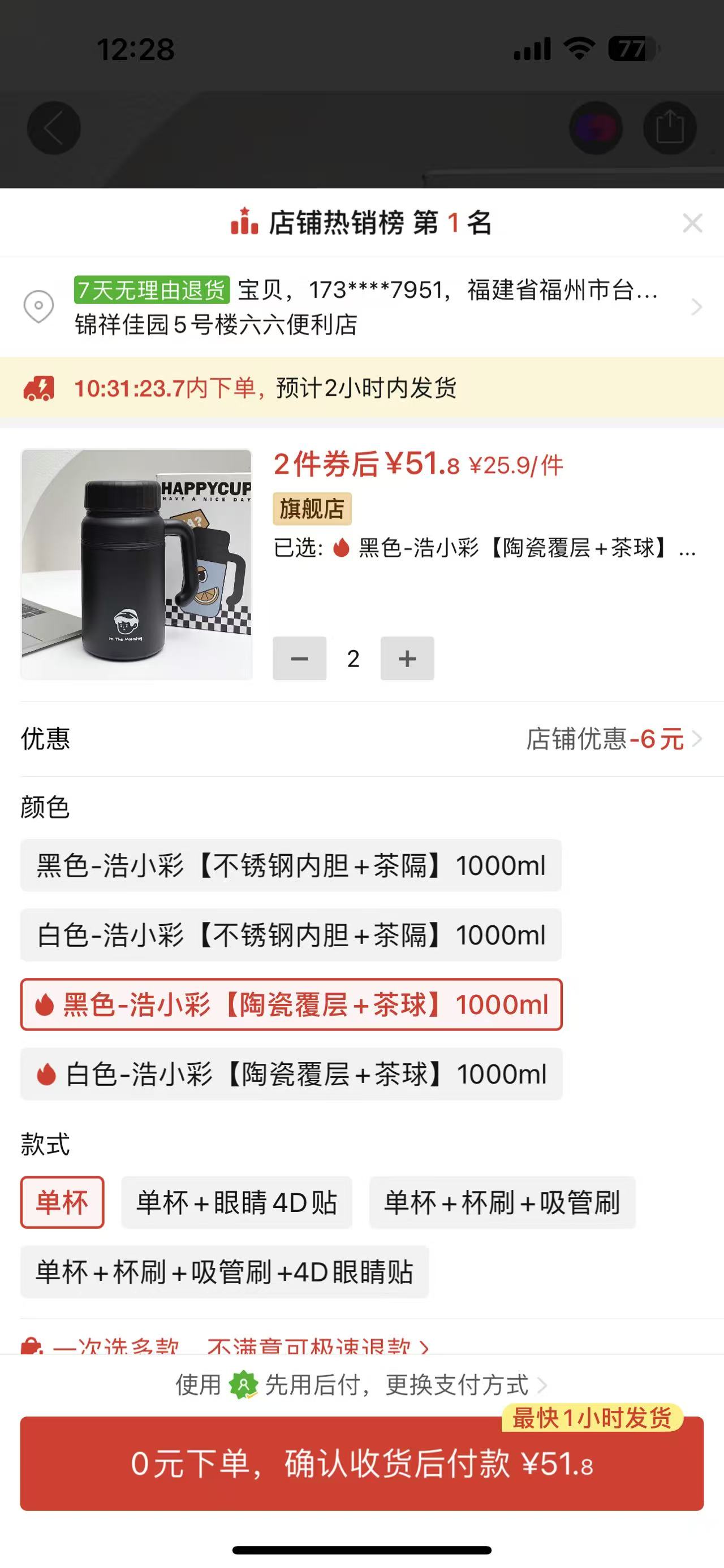The width and height of the screenshot is (724, 1568).
Task: Choose 黑色-浩小彩【陶瓷覆层+茶球】1000ml
Action: click(291, 1004)
